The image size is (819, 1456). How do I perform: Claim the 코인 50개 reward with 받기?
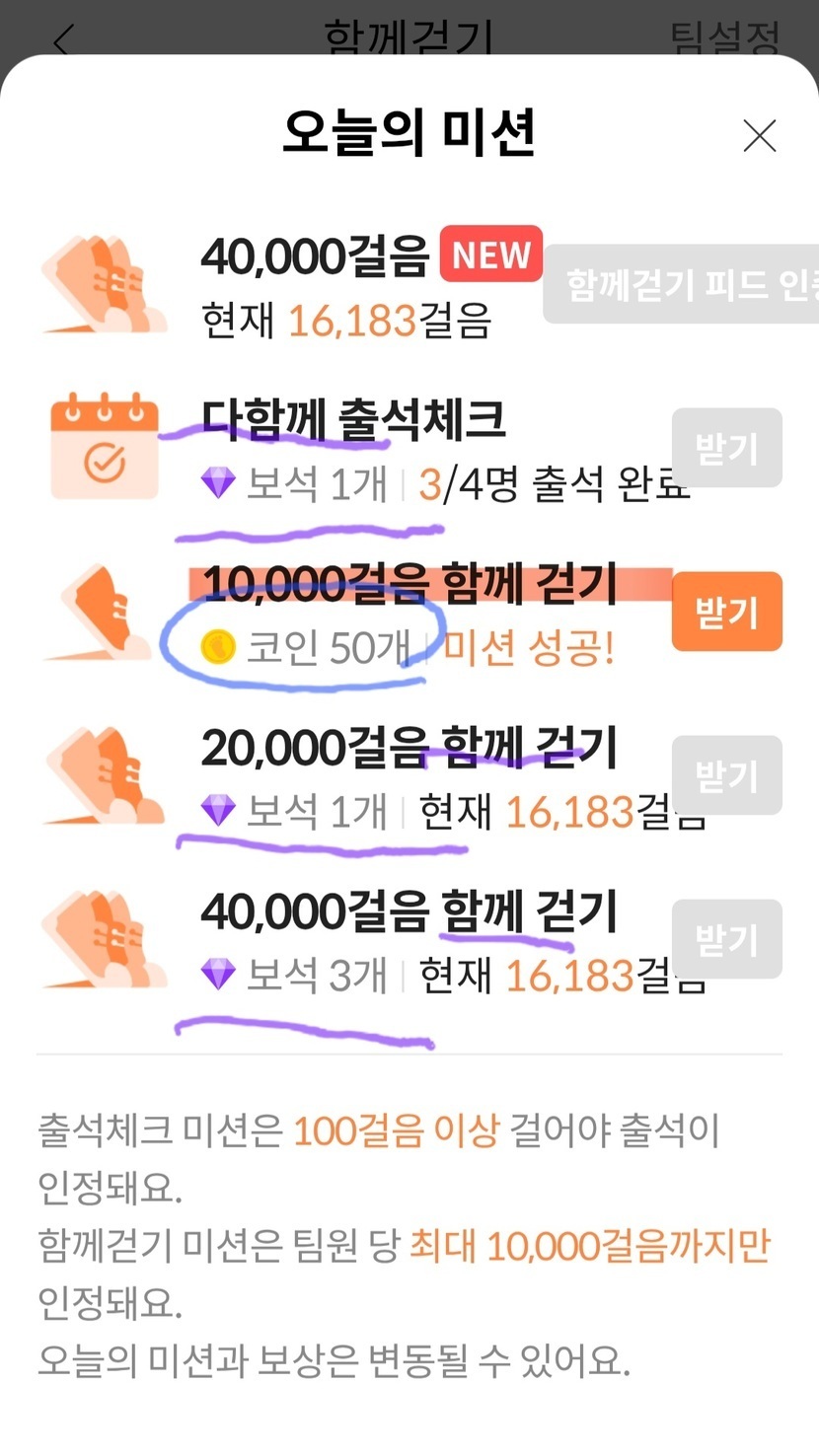pyautogui.click(x=726, y=613)
